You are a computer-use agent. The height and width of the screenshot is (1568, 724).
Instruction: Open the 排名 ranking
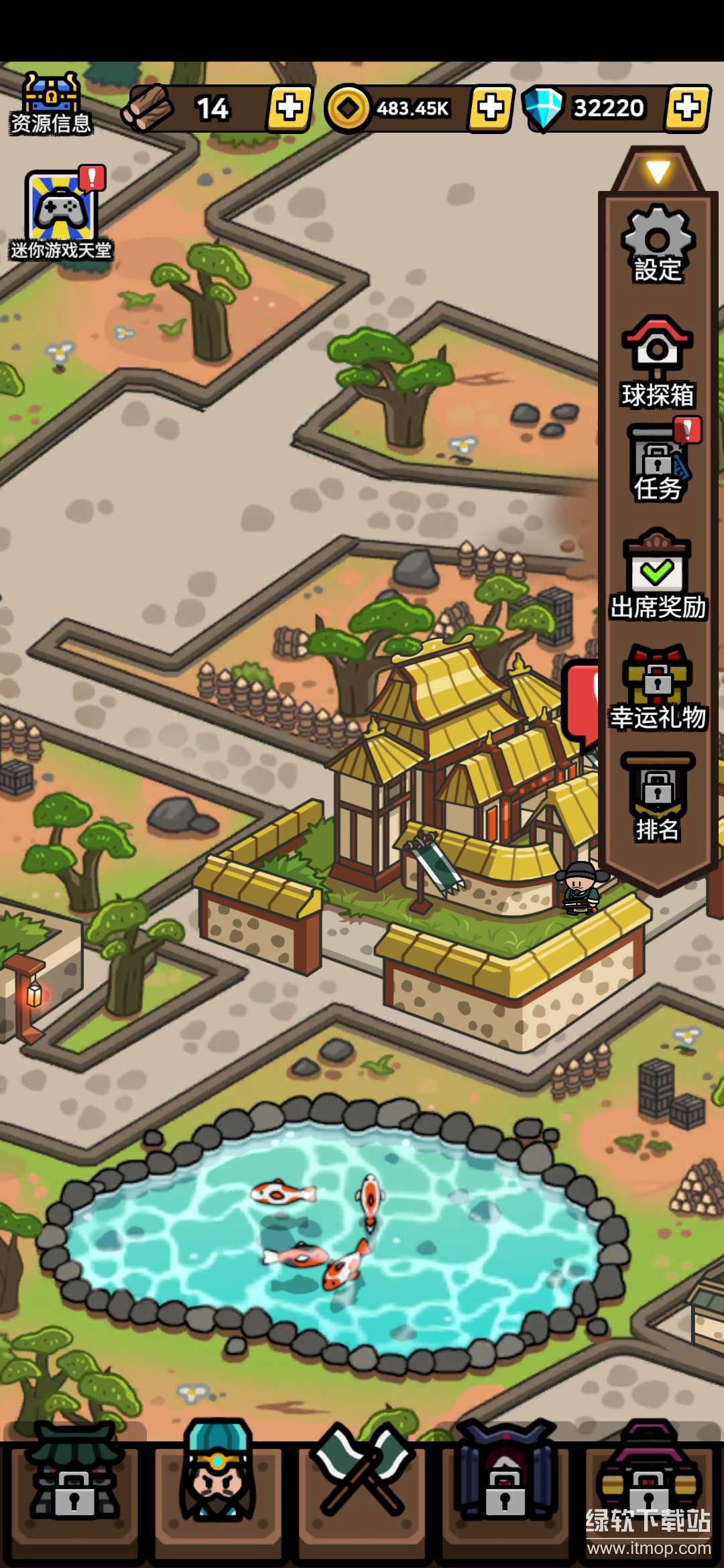click(x=658, y=799)
